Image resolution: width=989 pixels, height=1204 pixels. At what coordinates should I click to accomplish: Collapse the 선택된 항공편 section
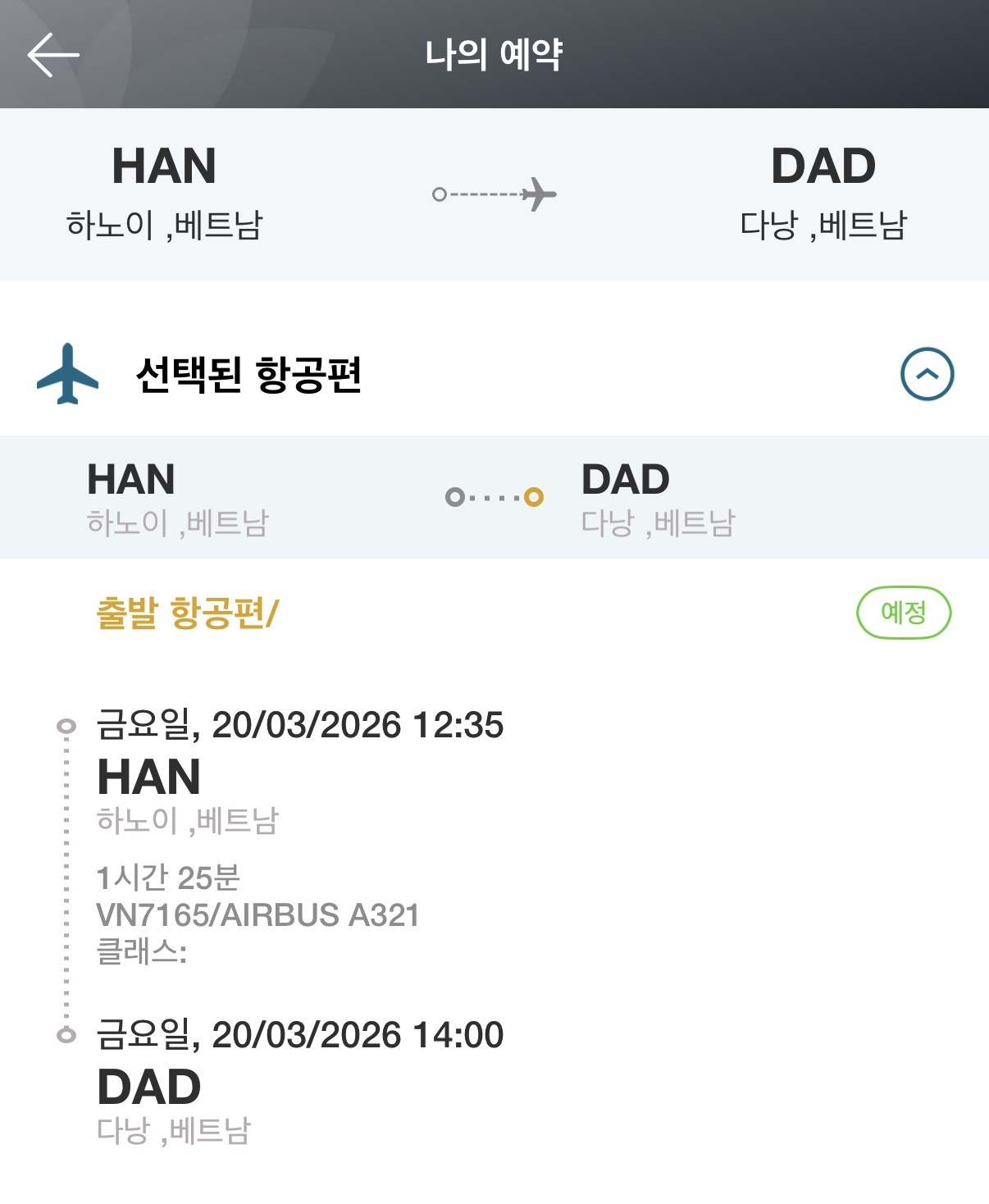(x=927, y=374)
